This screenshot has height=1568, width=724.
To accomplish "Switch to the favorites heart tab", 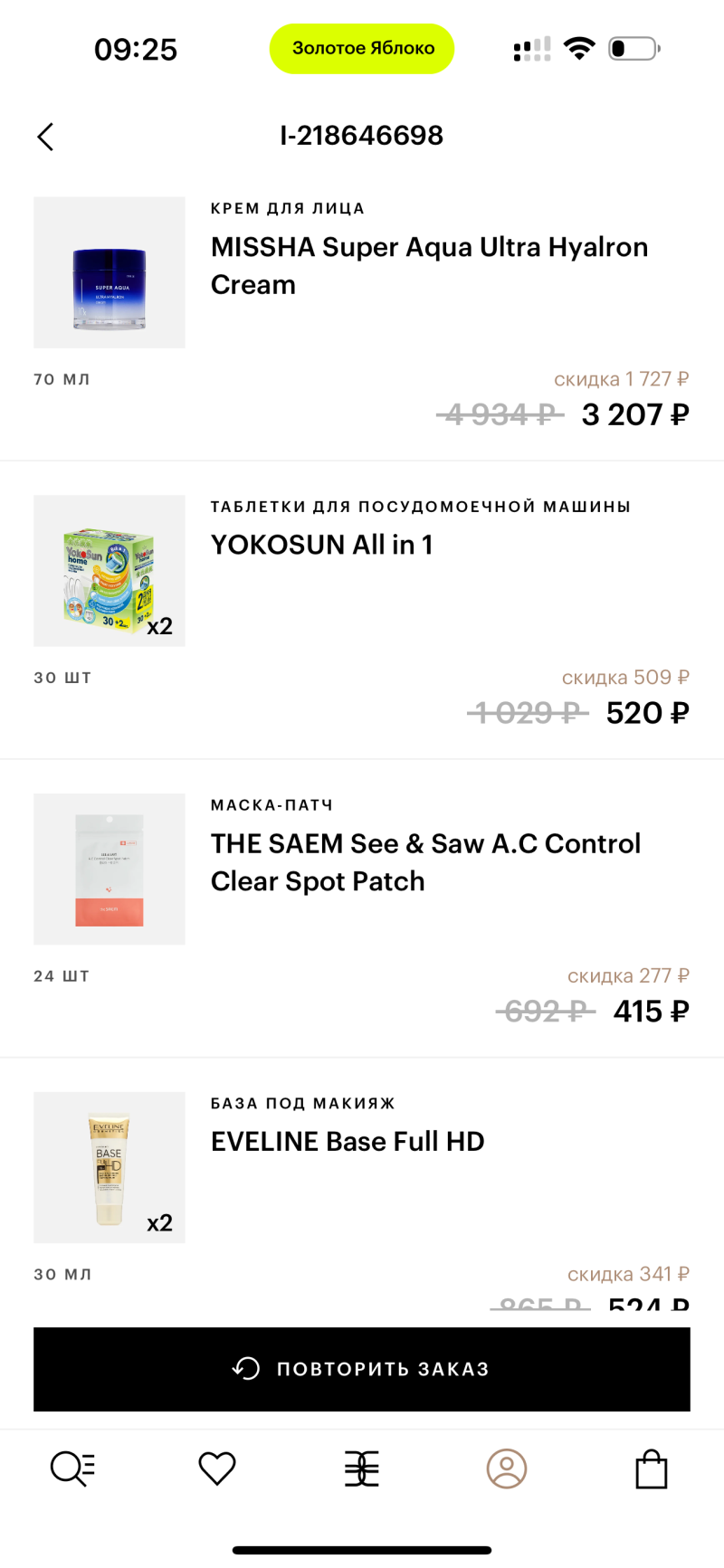I will (217, 1468).
